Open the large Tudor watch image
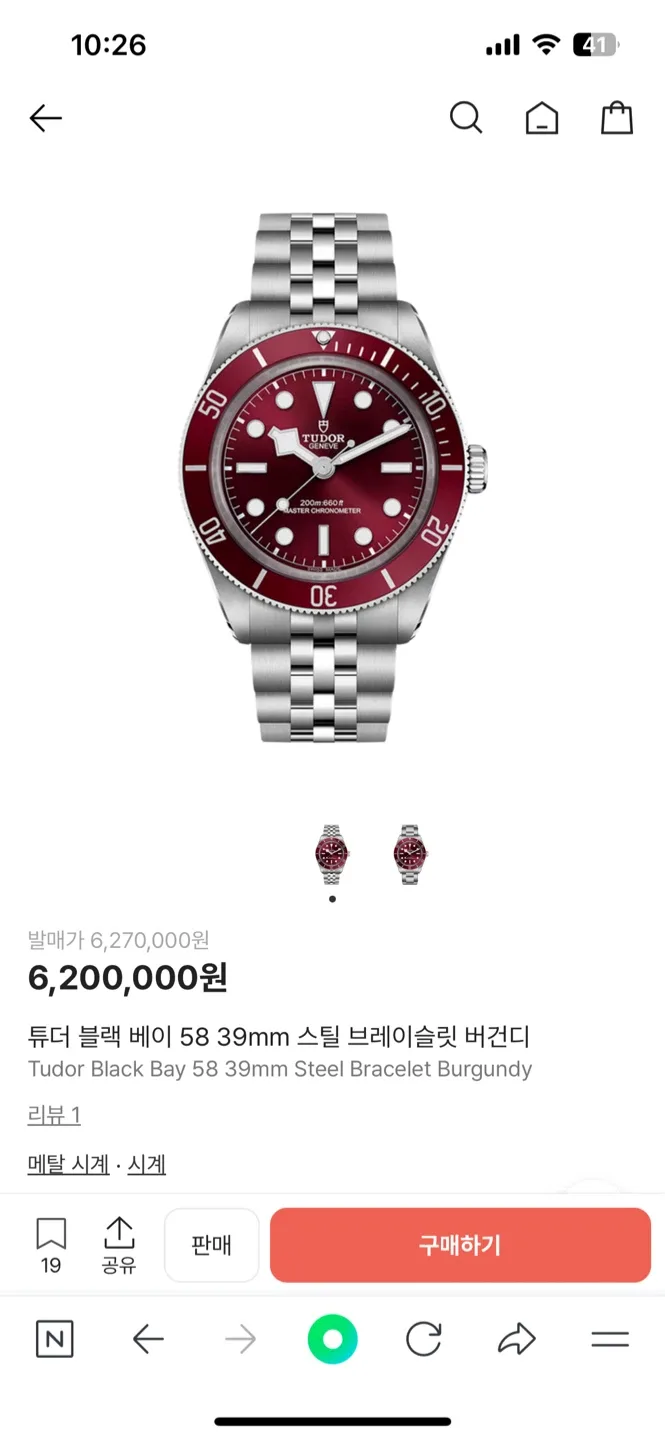Image resolution: width=665 pixels, height=1440 pixels. 332,478
